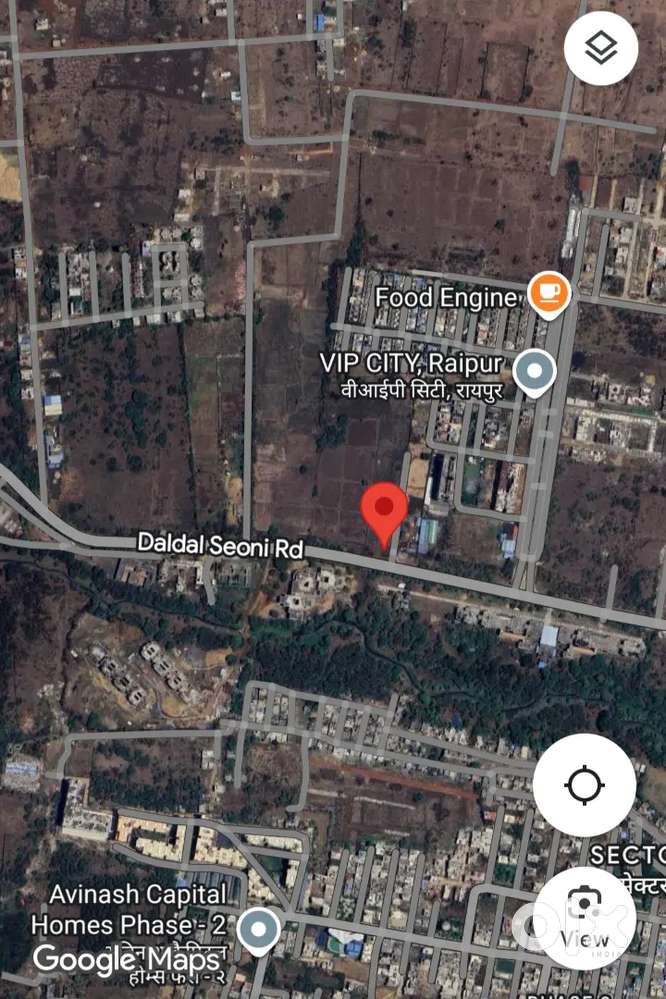Select the Food Engine cafe marker
Screen dimensions: 666x999
548,292
